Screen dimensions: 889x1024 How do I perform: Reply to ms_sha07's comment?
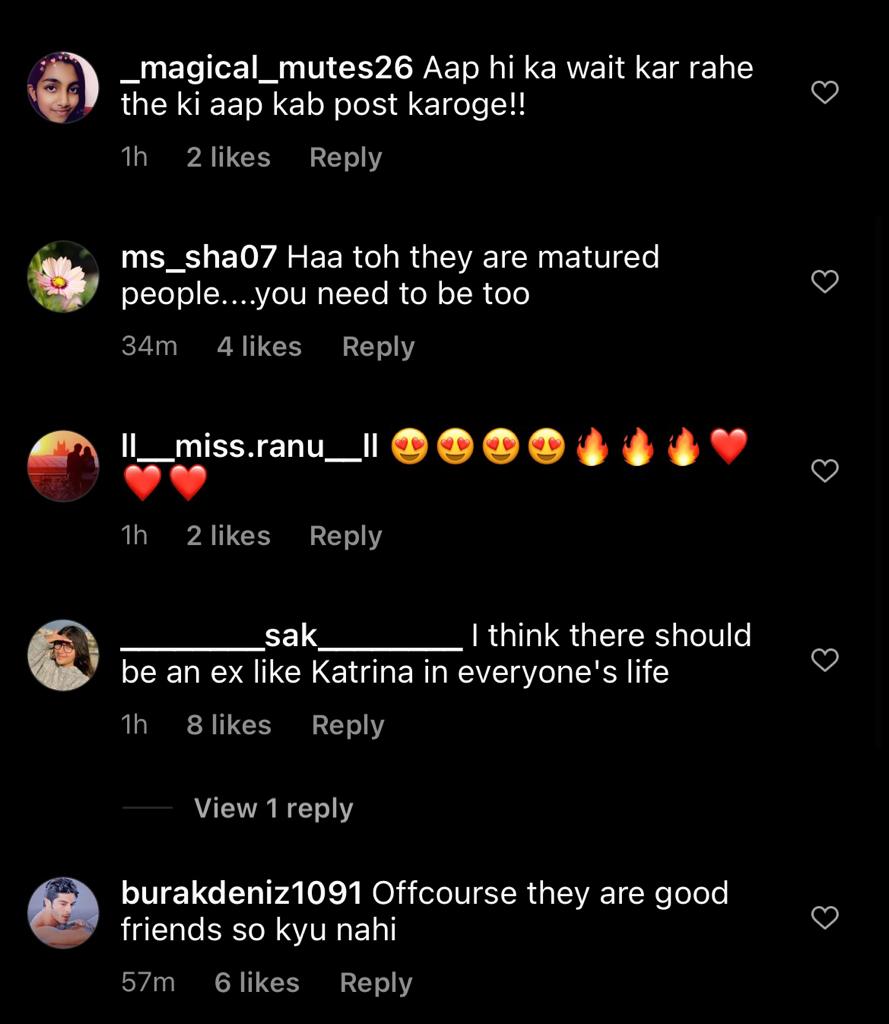point(378,347)
